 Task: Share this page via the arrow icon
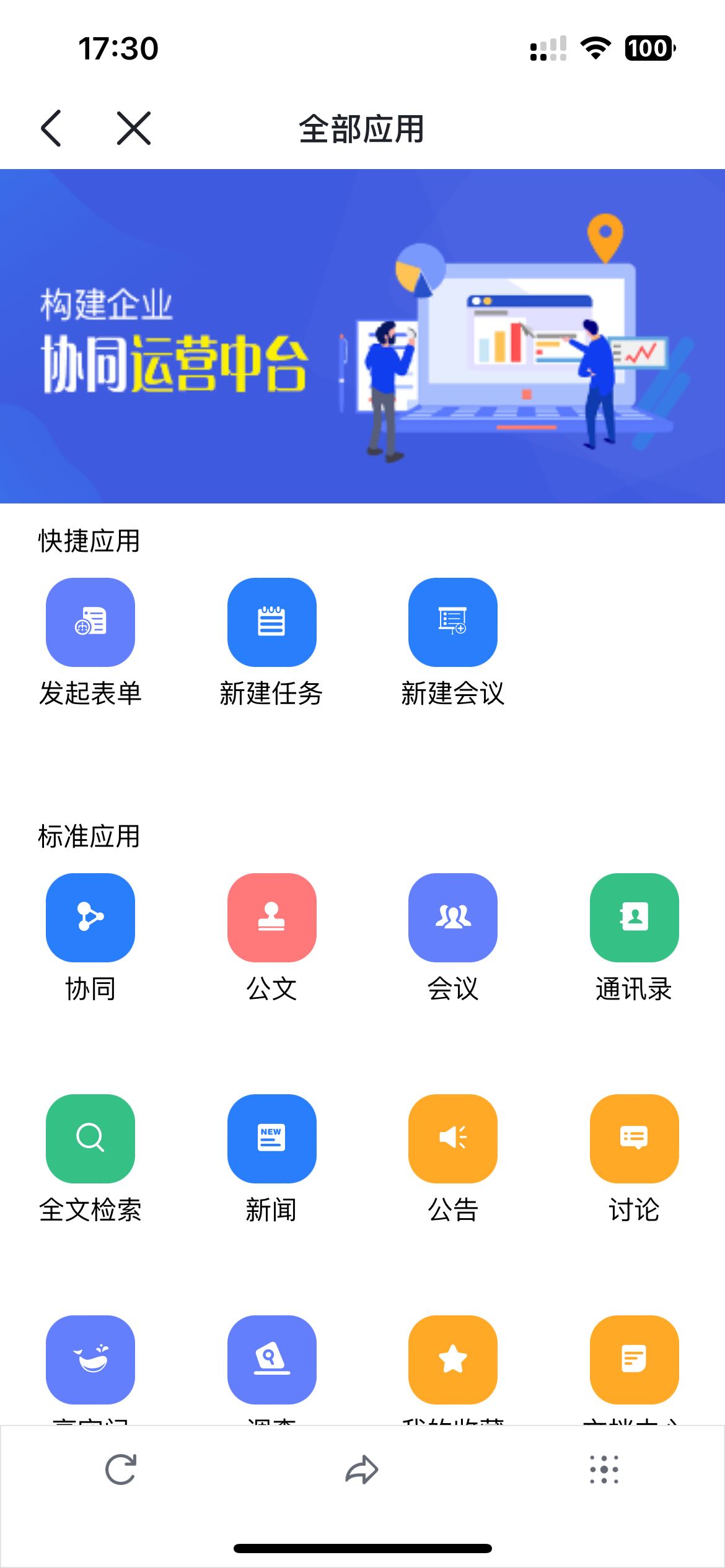pyautogui.click(x=362, y=1470)
